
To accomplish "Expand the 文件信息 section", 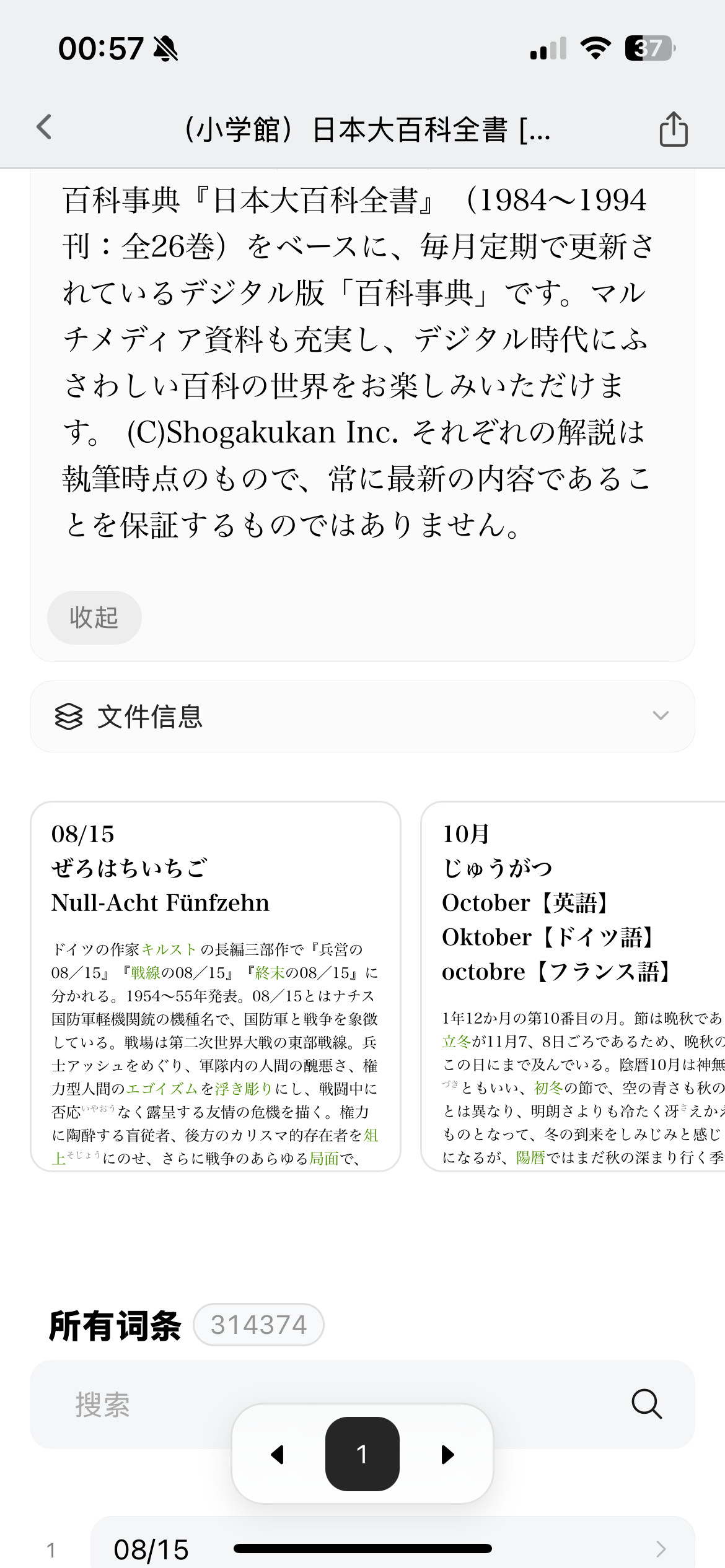I will 362,716.
